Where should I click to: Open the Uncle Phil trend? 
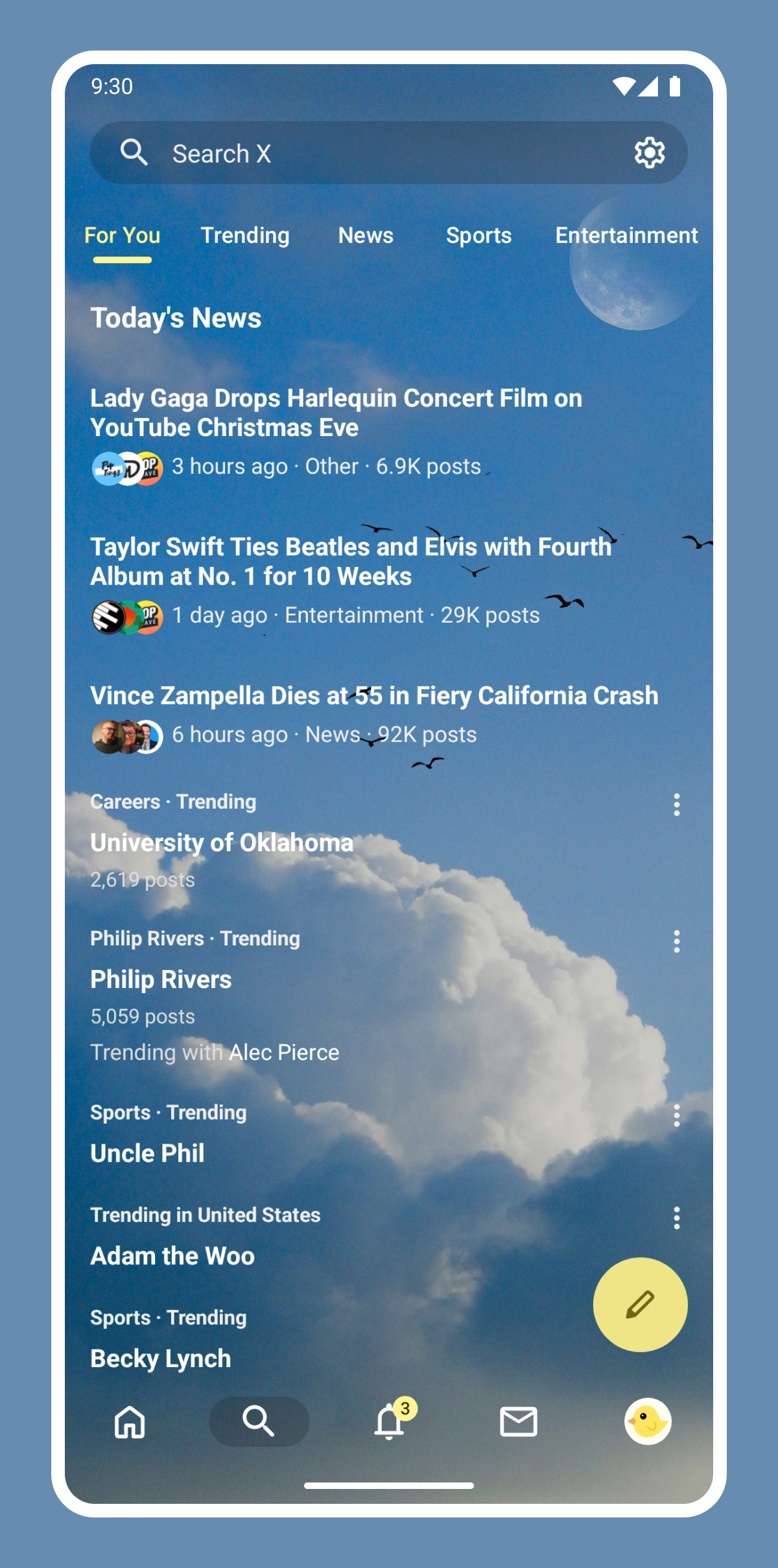(148, 1153)
